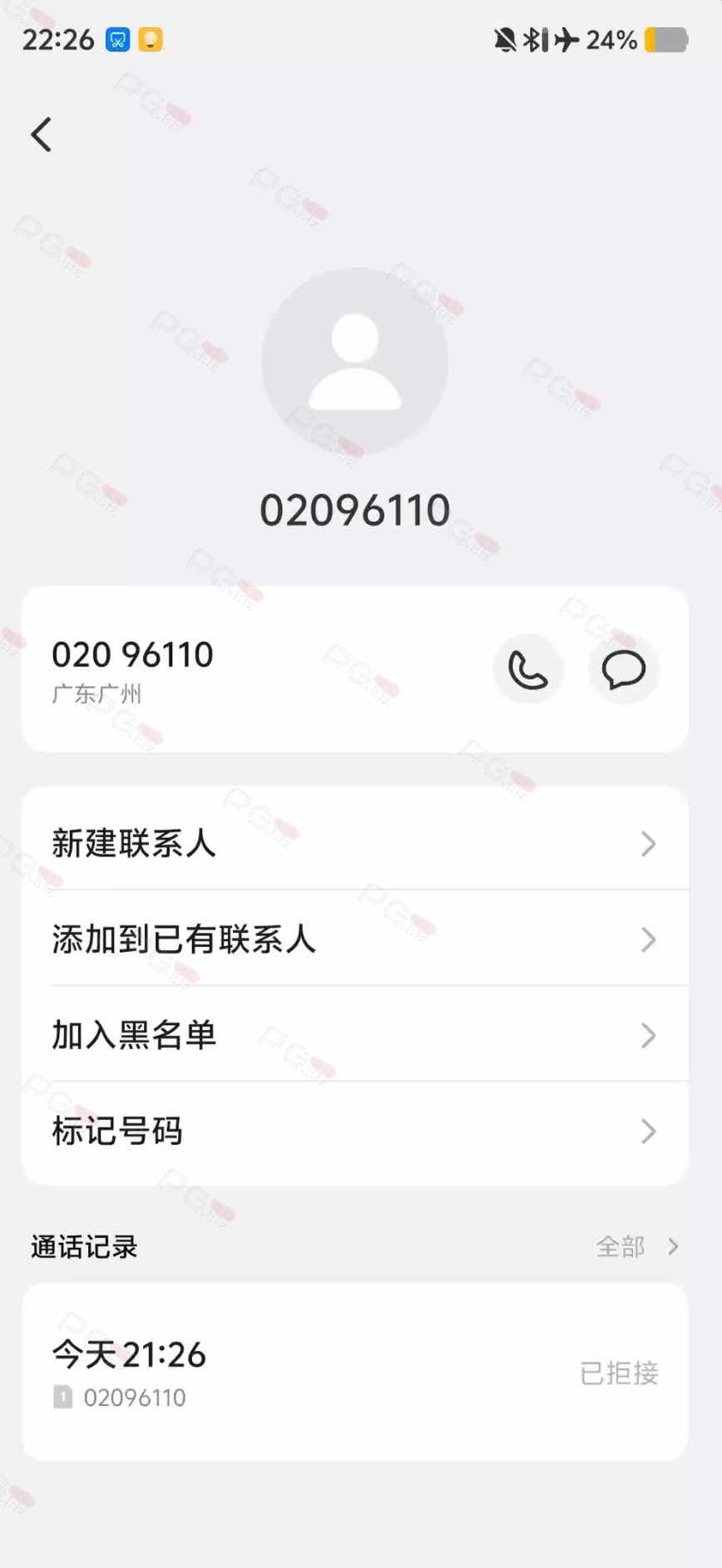The image size is (722, 1568).
Task: Open 标记号码 option
Action: tap(354, 1131)
